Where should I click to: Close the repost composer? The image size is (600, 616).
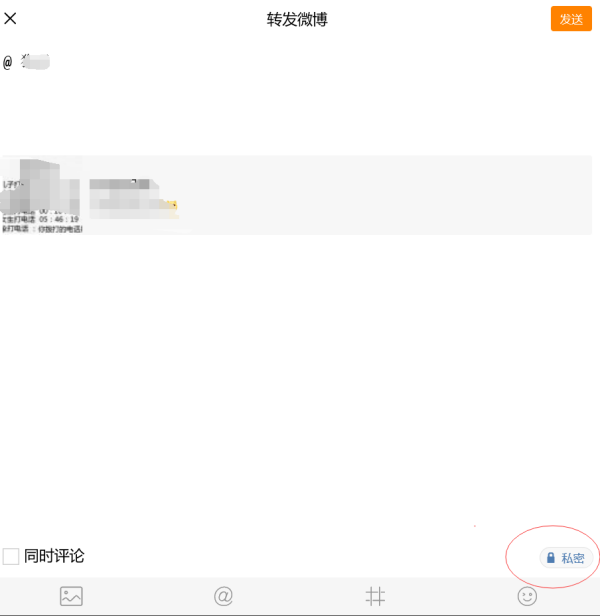pos(11,18)
